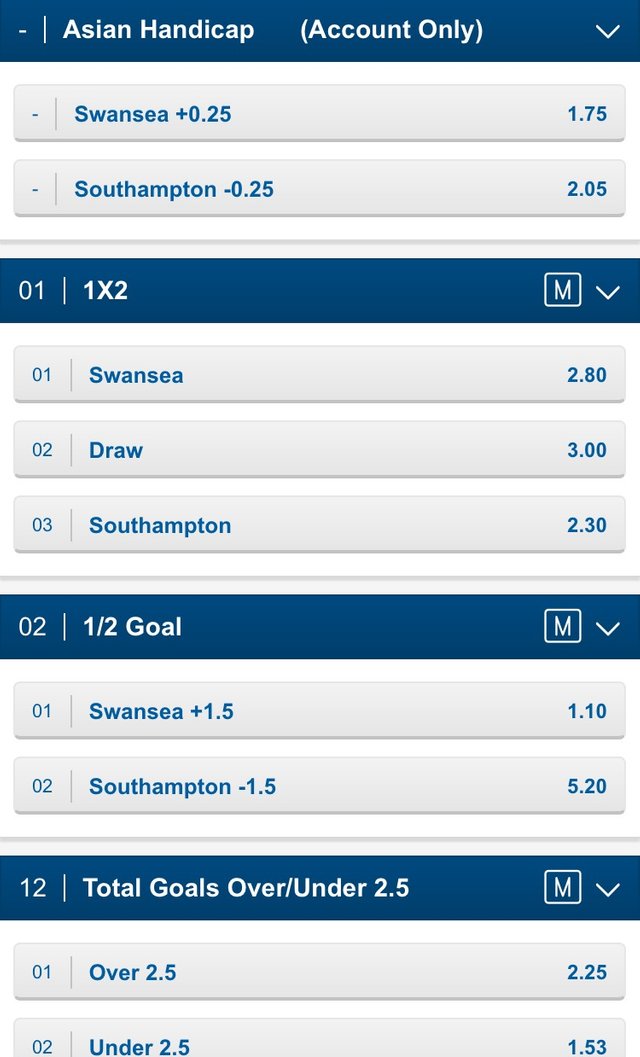Select Swansea +1.5 at 1.10
The width and height of the screenshot is (640, 1057).
point(319,711)
